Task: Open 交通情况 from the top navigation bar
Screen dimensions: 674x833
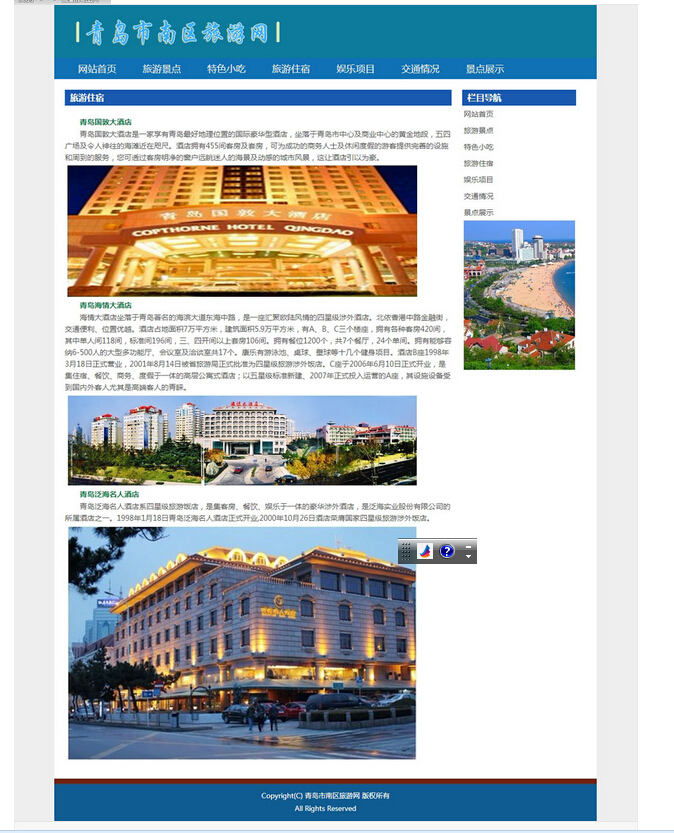Action: coord(420,69)
